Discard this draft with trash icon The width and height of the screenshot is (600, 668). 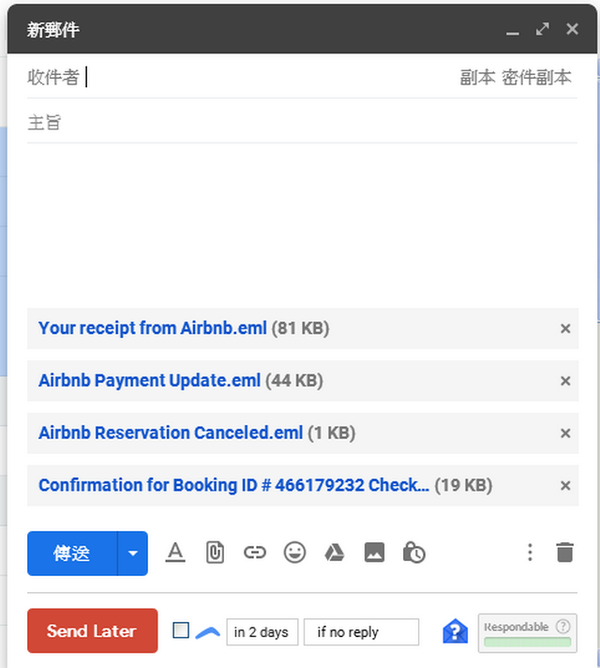(x=565, y=552)
